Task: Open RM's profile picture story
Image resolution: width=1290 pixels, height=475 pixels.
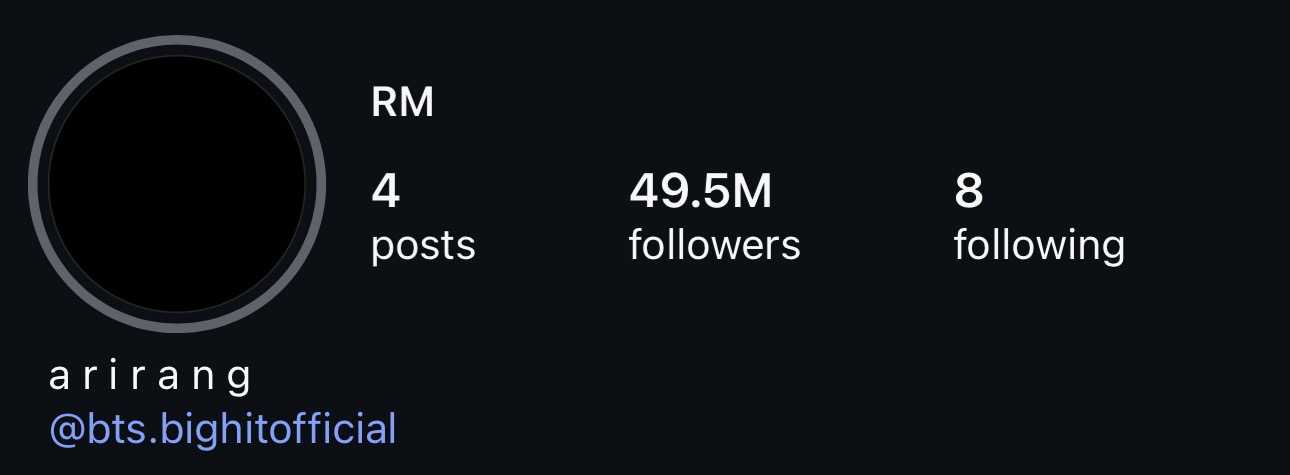Action: 177,184
